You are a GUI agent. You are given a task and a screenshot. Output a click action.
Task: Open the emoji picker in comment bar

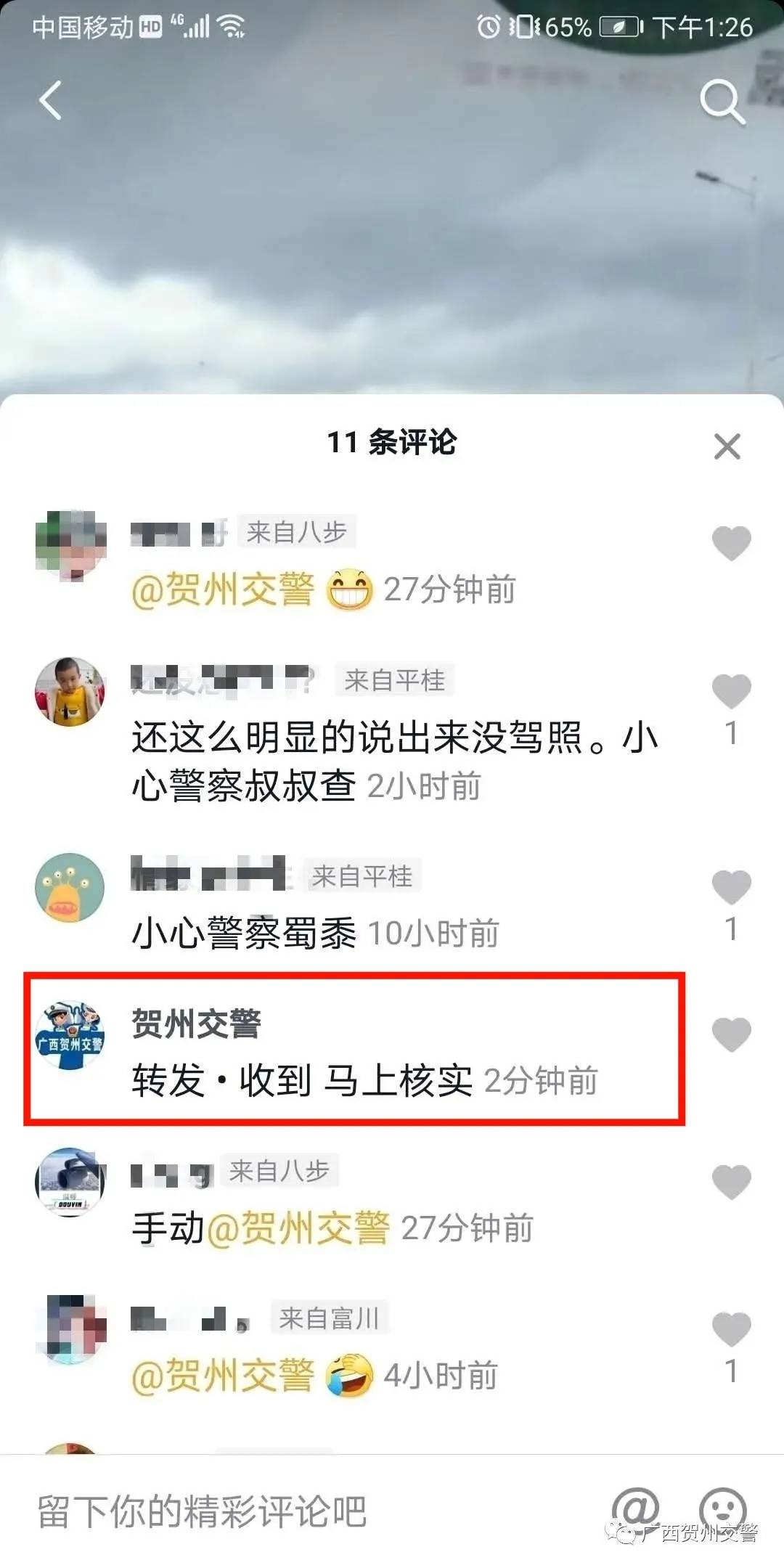pos(722,1508)
